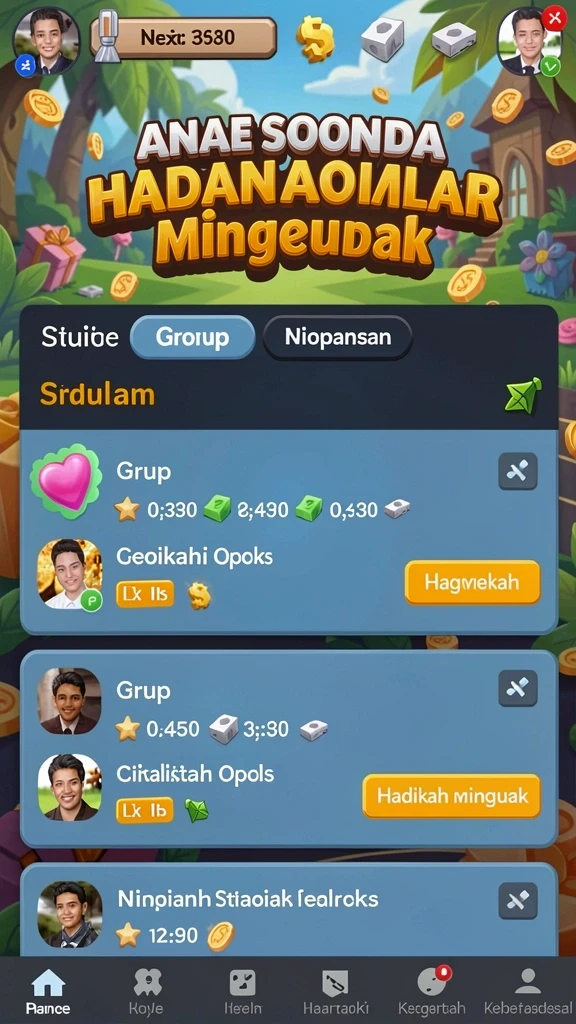Open the green envelope icon beside Srdulam
Screen dimensions: 576x1024
523,394
